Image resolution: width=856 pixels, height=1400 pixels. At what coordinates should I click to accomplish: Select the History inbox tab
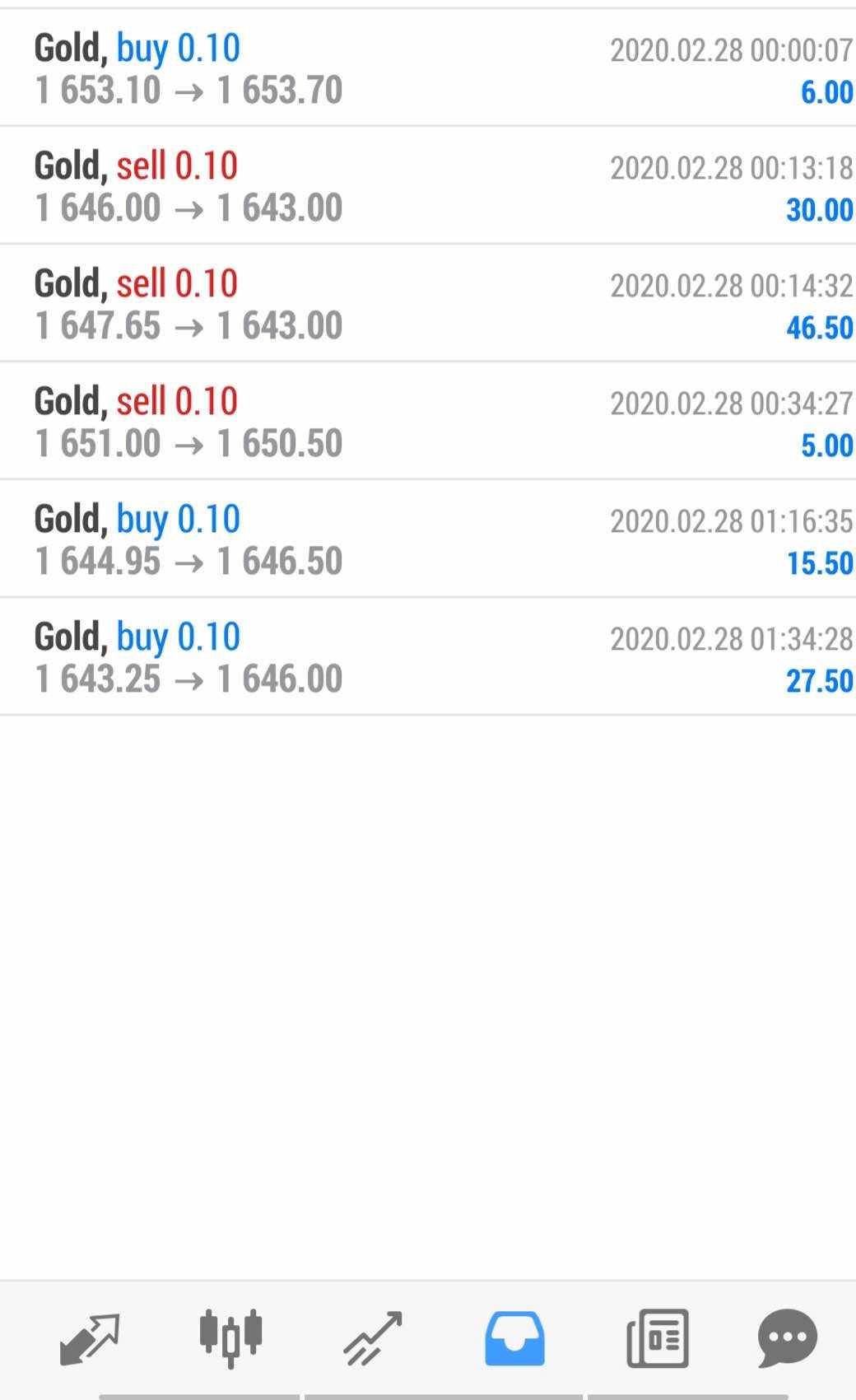pyautogui.click(x=514, y=1339)
